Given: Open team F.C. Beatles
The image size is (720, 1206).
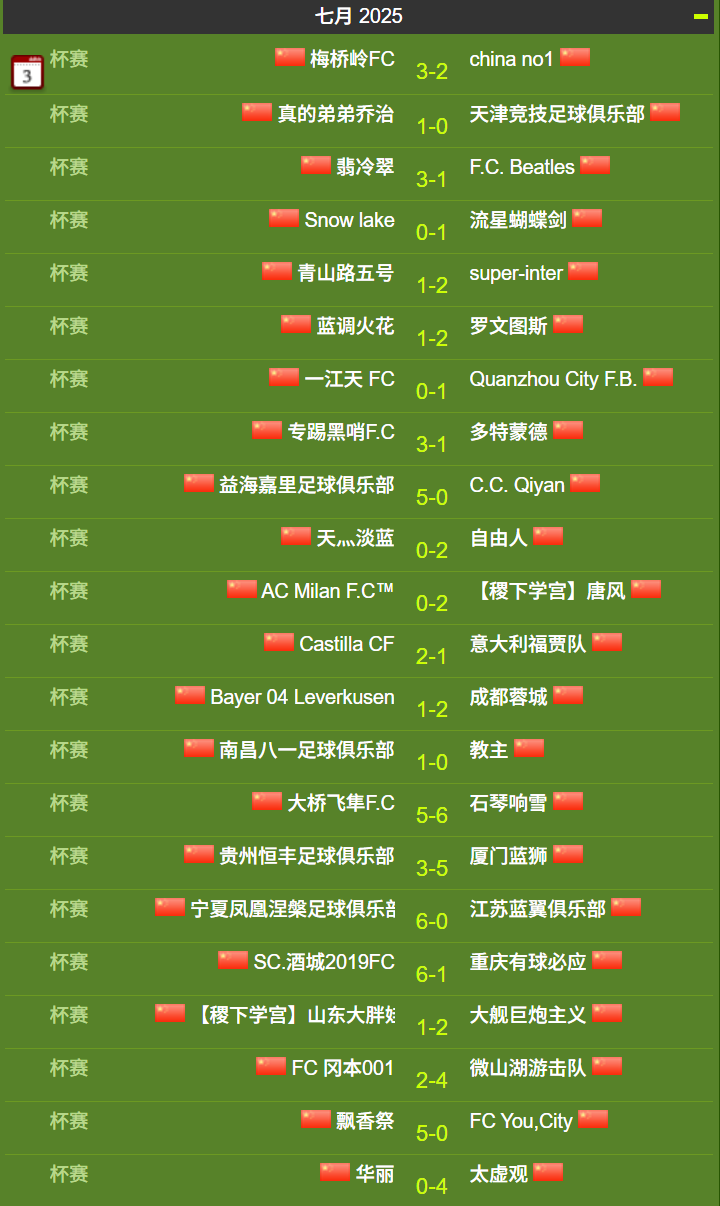Looking at the screenshot, I should pos(522,167).
